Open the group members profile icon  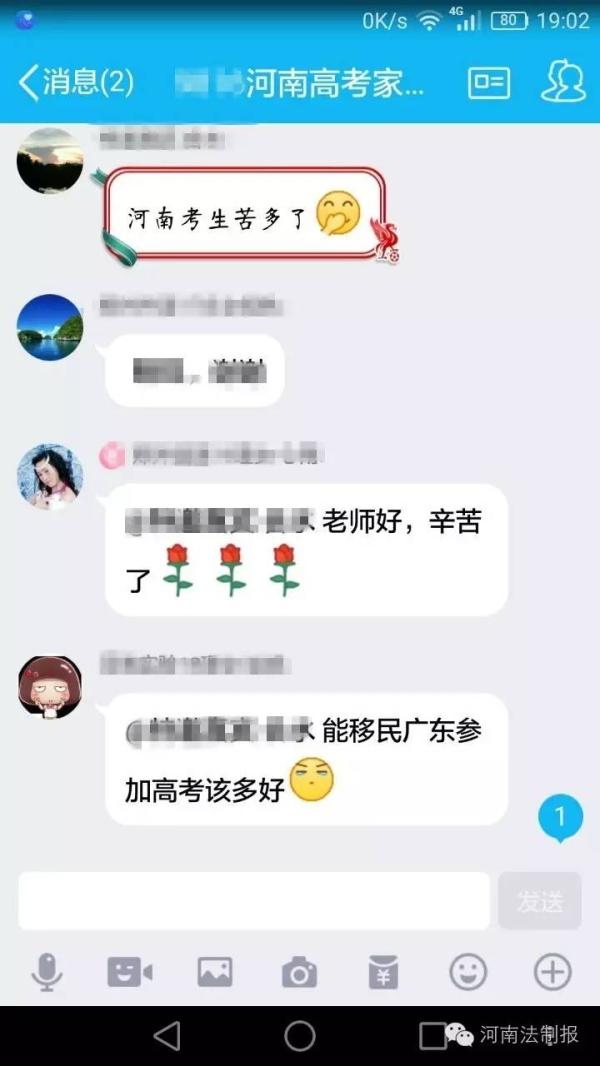point(563,82)
